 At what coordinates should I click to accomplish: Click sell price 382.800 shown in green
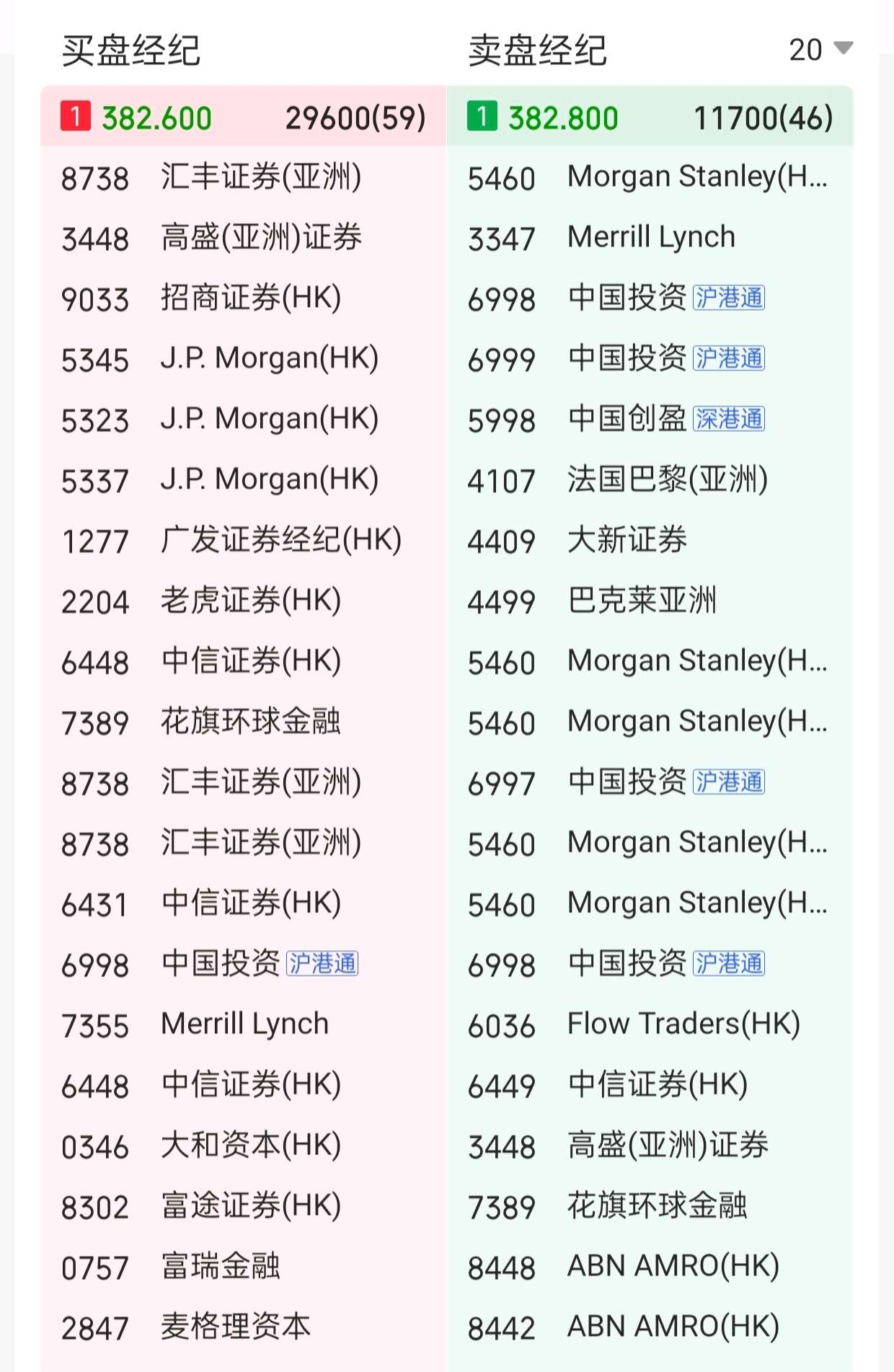point(562,118)
